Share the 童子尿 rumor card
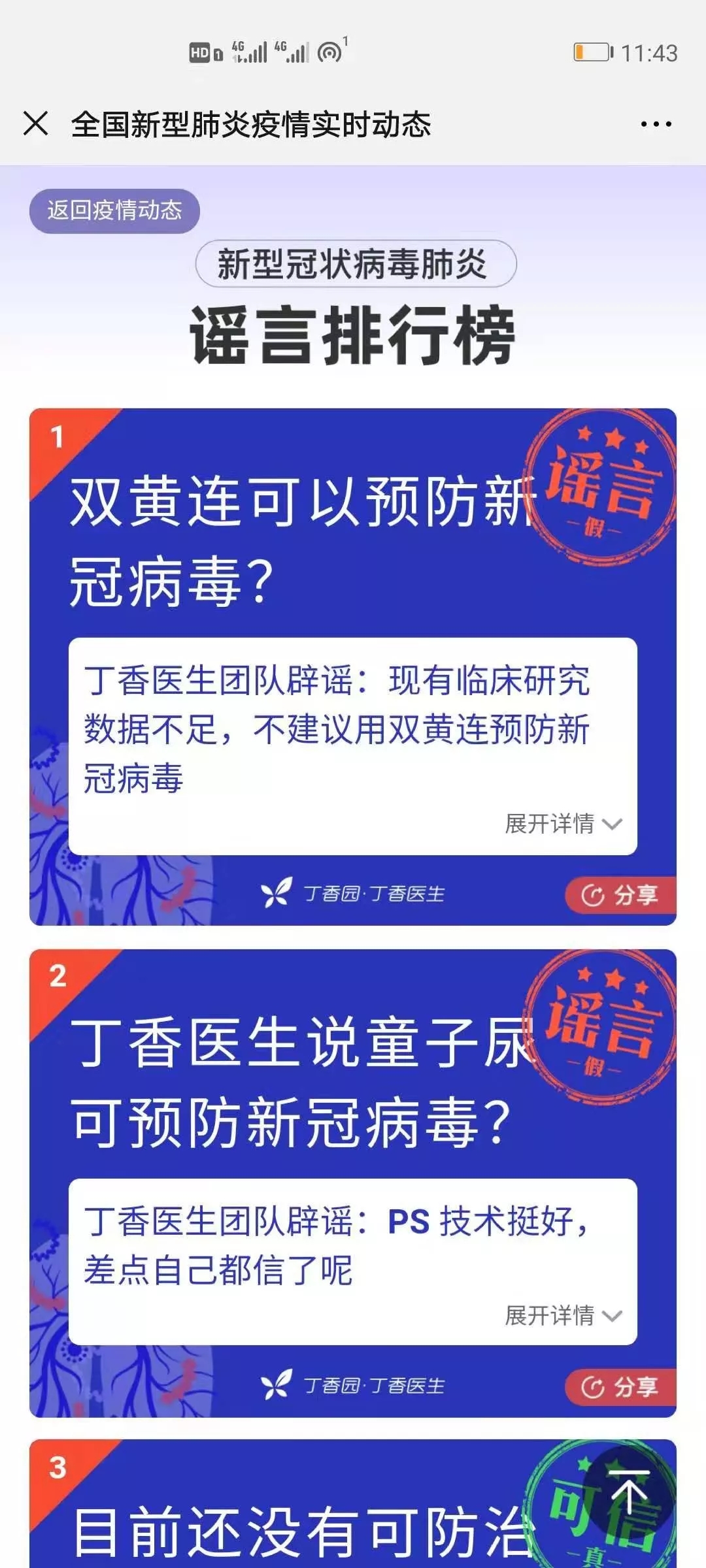706x1568 pixels. pyautogui.click(x=620, y=1386)
